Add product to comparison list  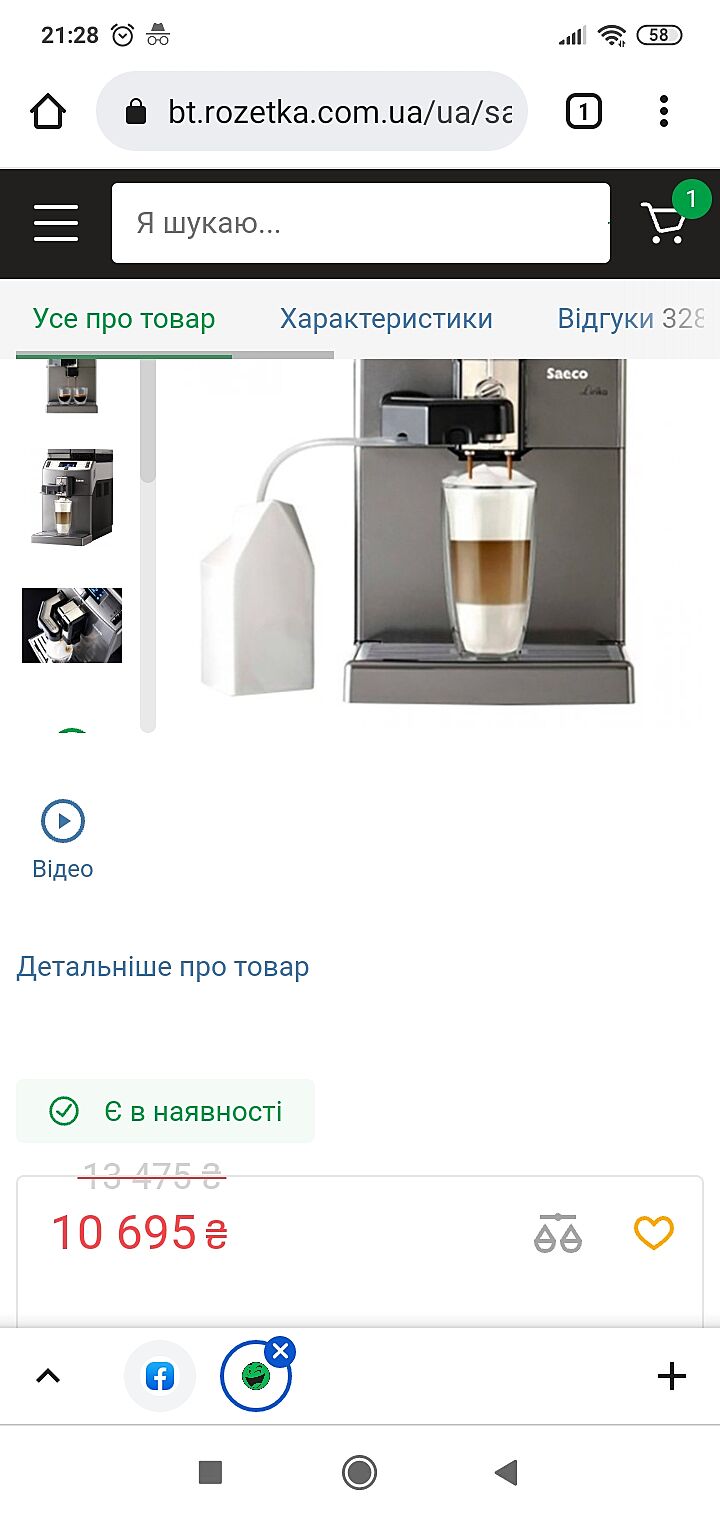557,1233
